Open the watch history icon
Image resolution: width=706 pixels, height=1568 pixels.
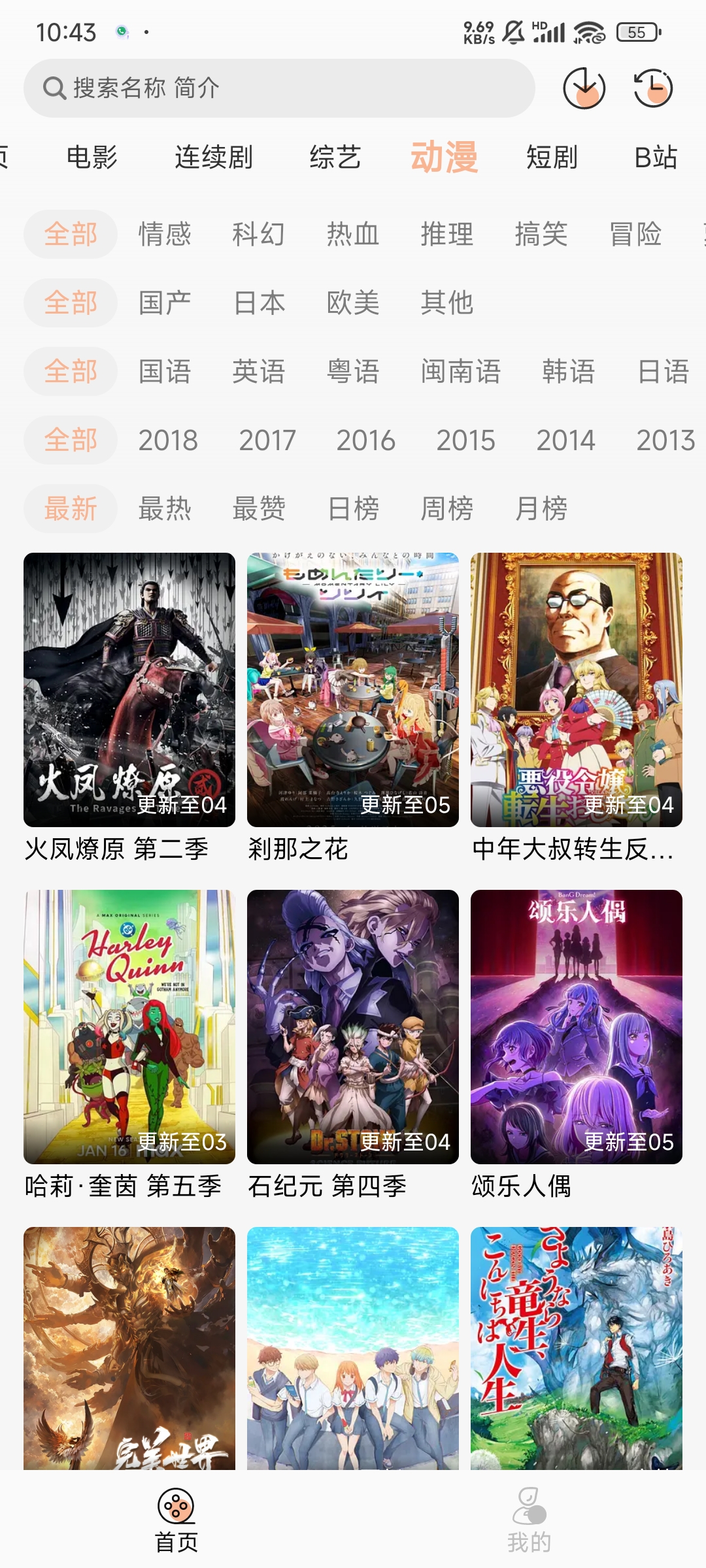click(x=653, y=88)
